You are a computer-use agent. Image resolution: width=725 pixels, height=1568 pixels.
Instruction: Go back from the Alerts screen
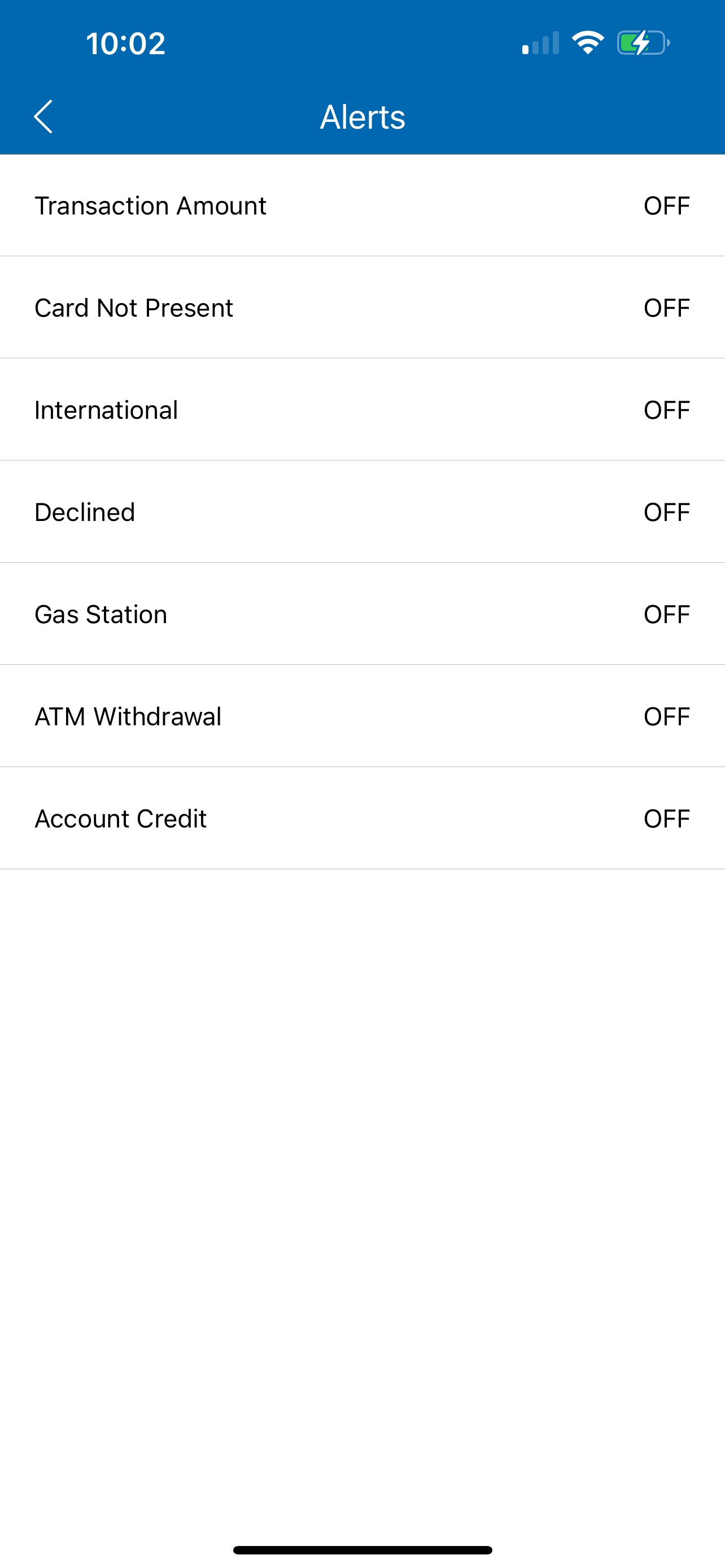coord(43,116)
